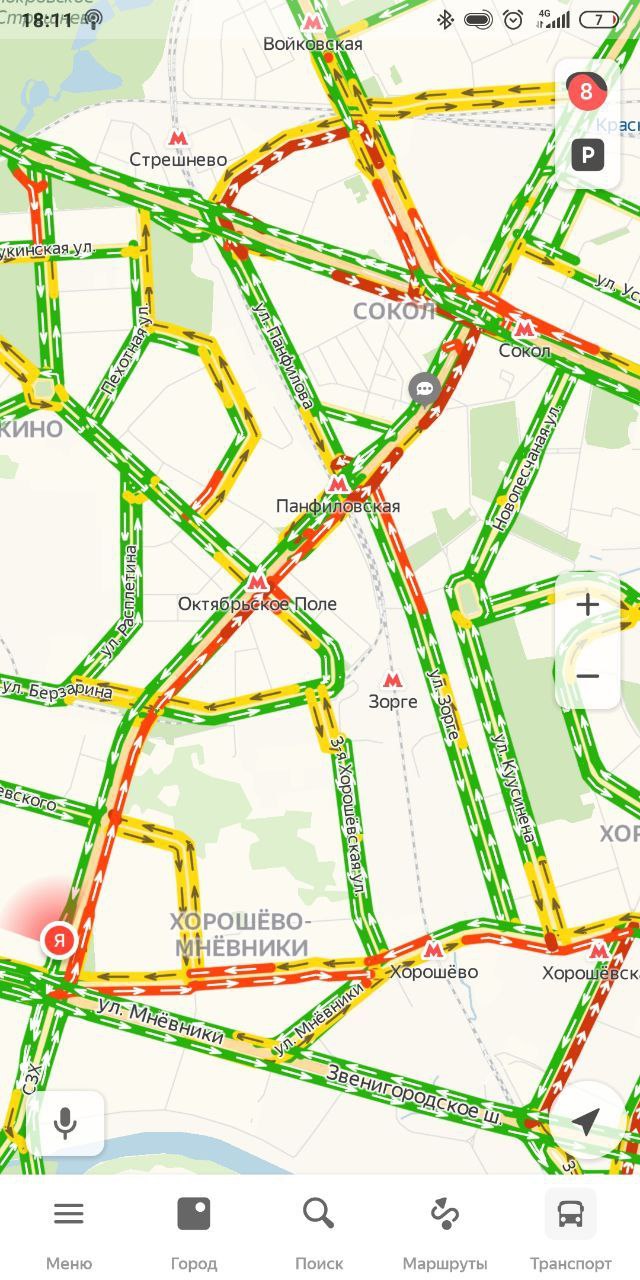Screen dimensions: 640x1280
Task: Toggle the parking layer button
Action: click(587, 154)
